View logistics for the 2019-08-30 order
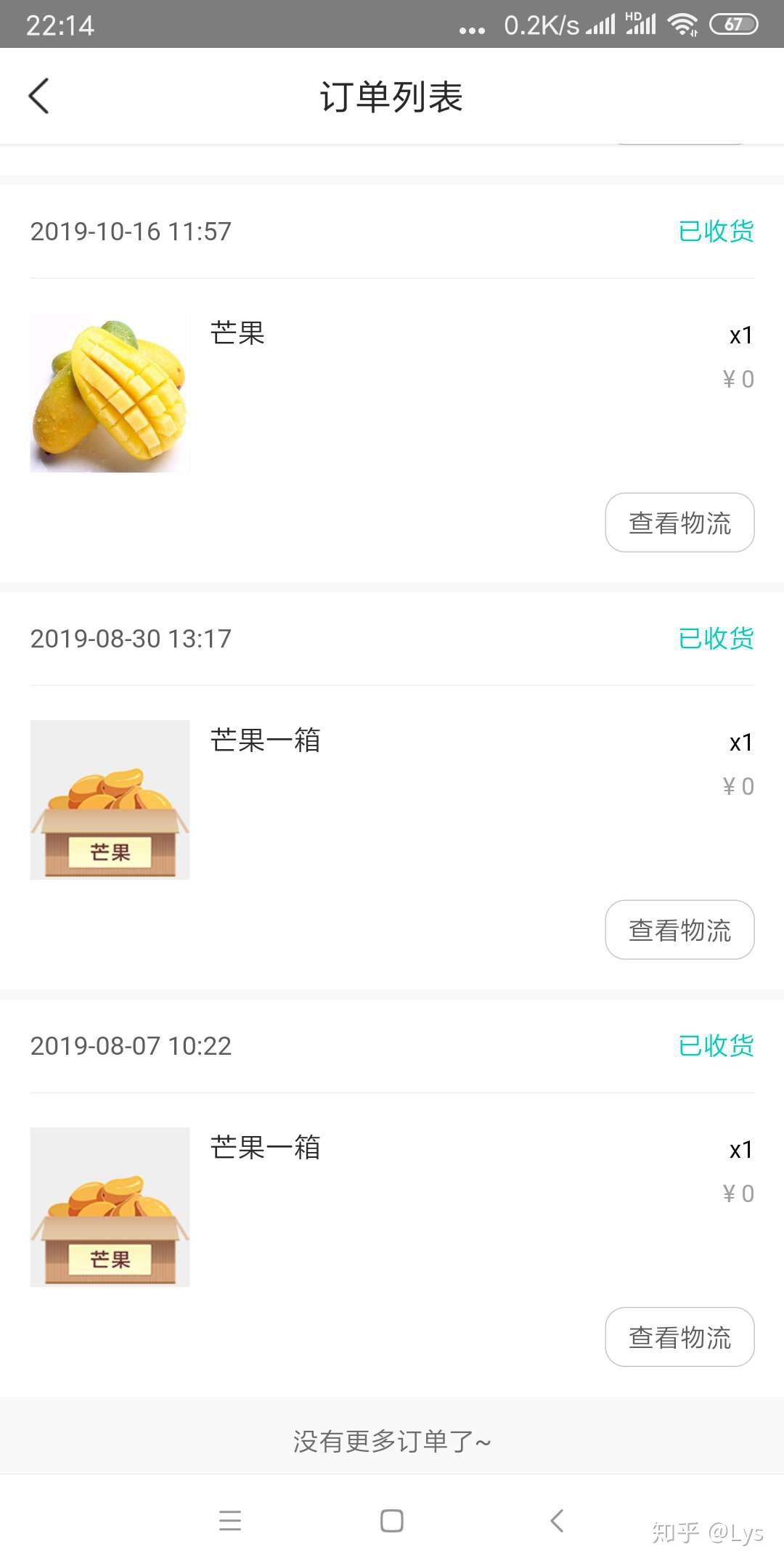Screen dimensions: 784x1568 679,930
